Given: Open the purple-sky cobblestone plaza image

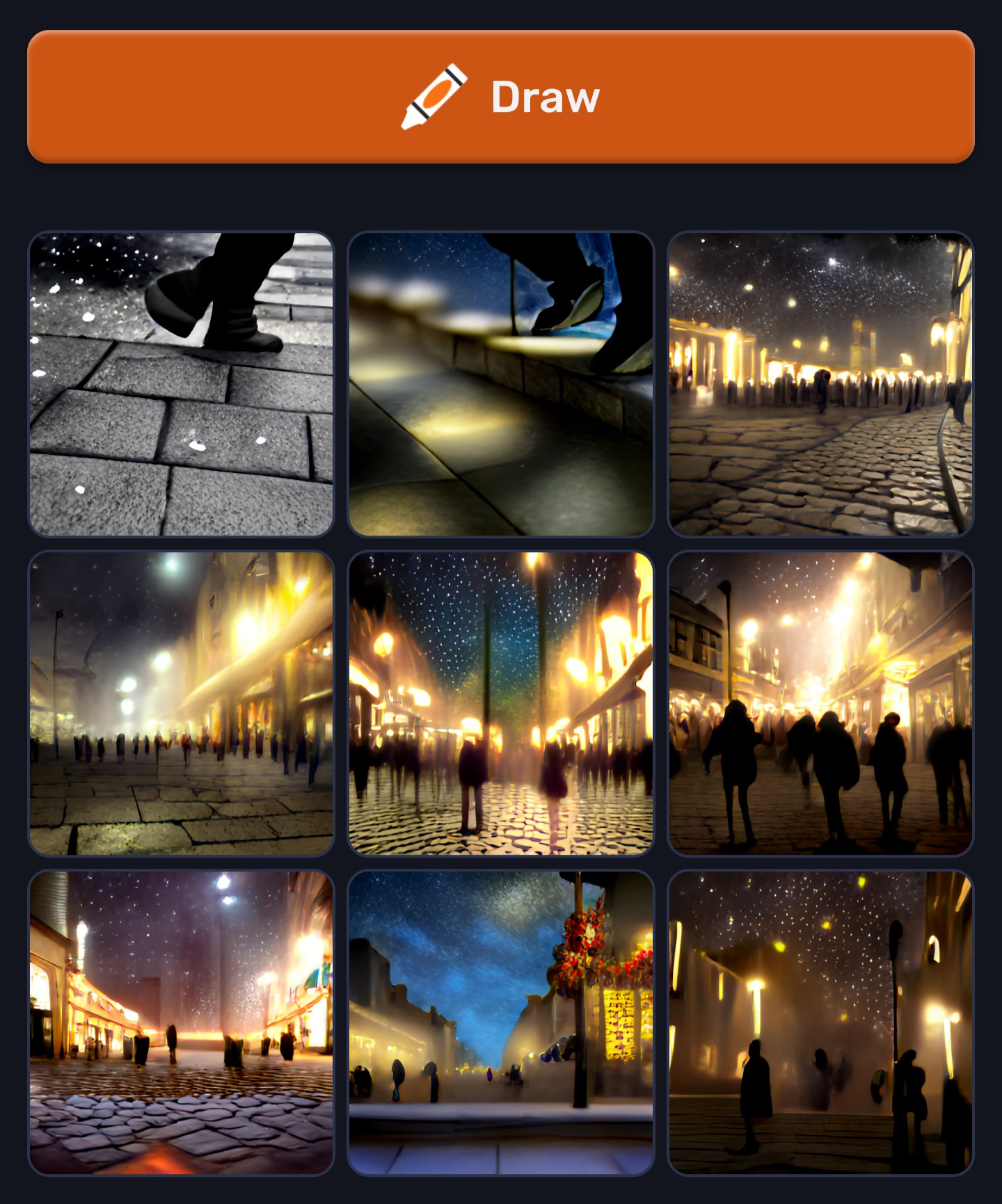Looking at the screenshot, I should (181, 1022).
